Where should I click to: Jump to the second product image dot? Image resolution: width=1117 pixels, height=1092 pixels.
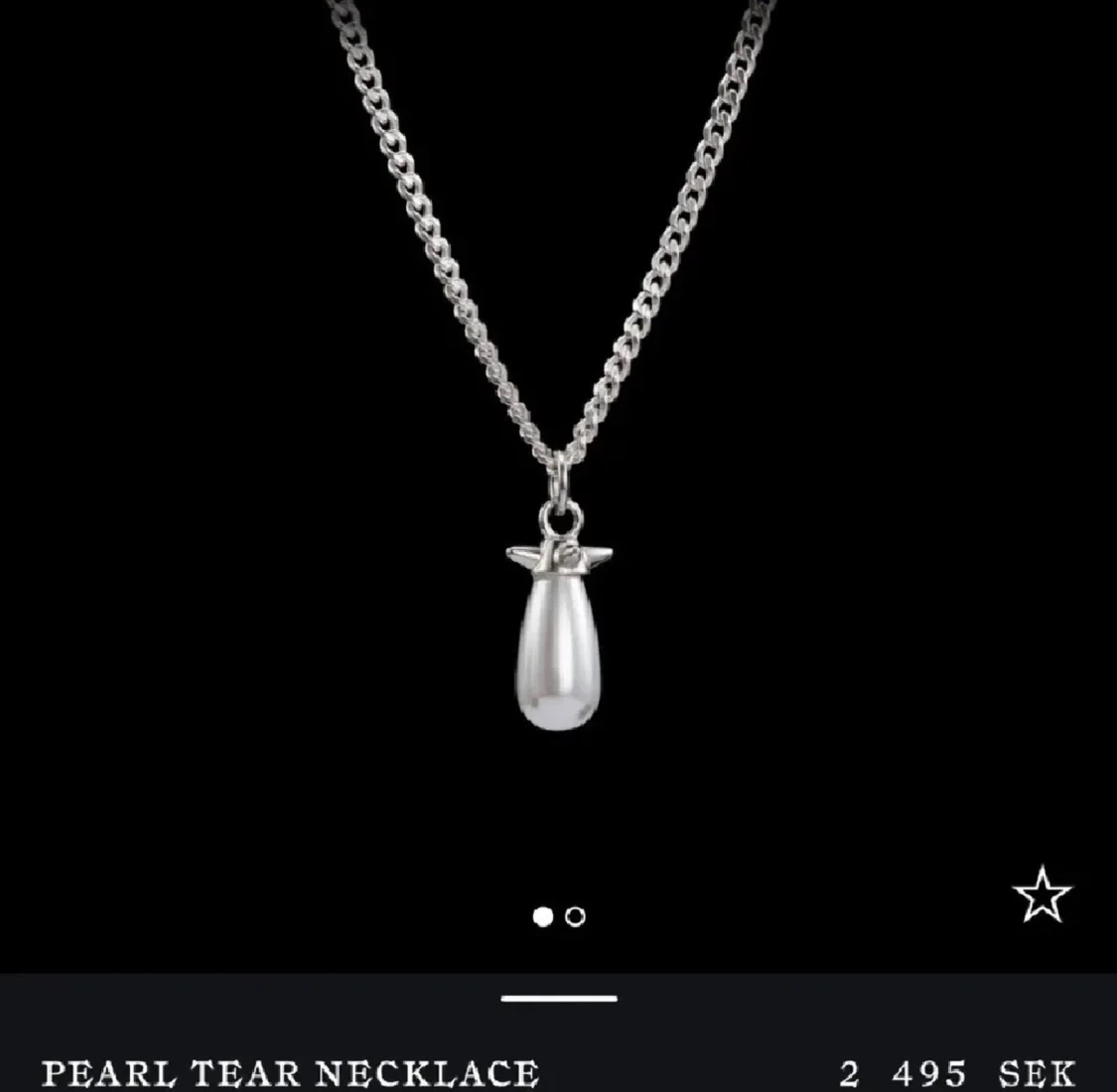tap(576, 916)
